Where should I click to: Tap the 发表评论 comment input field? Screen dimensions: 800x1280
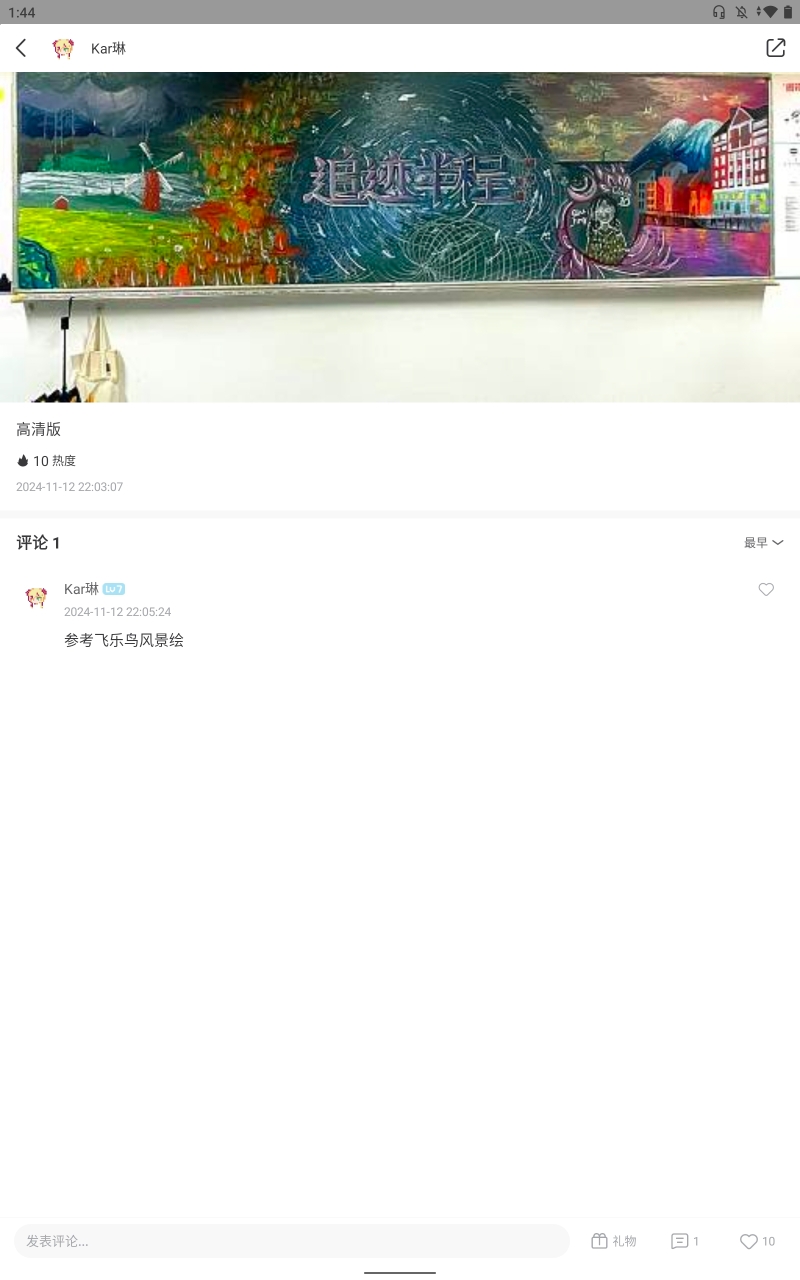(292, 1241)
